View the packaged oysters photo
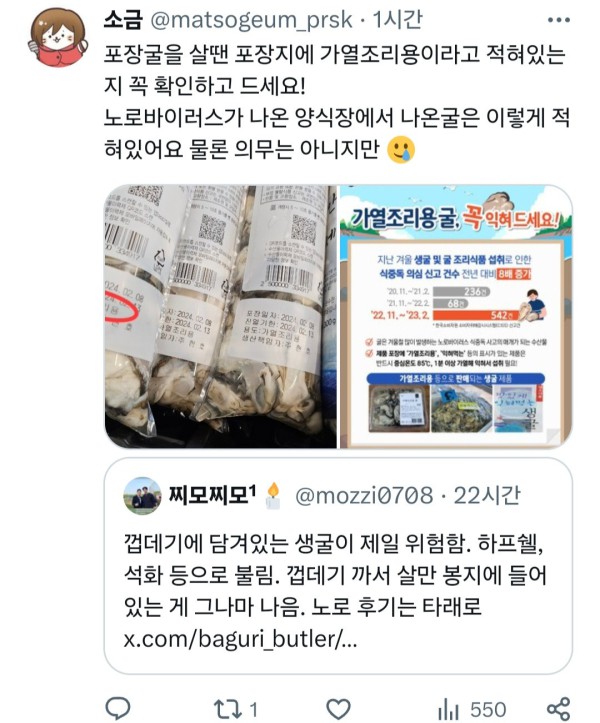The height and width of the screenshot is (723, 600). (220, 315)
